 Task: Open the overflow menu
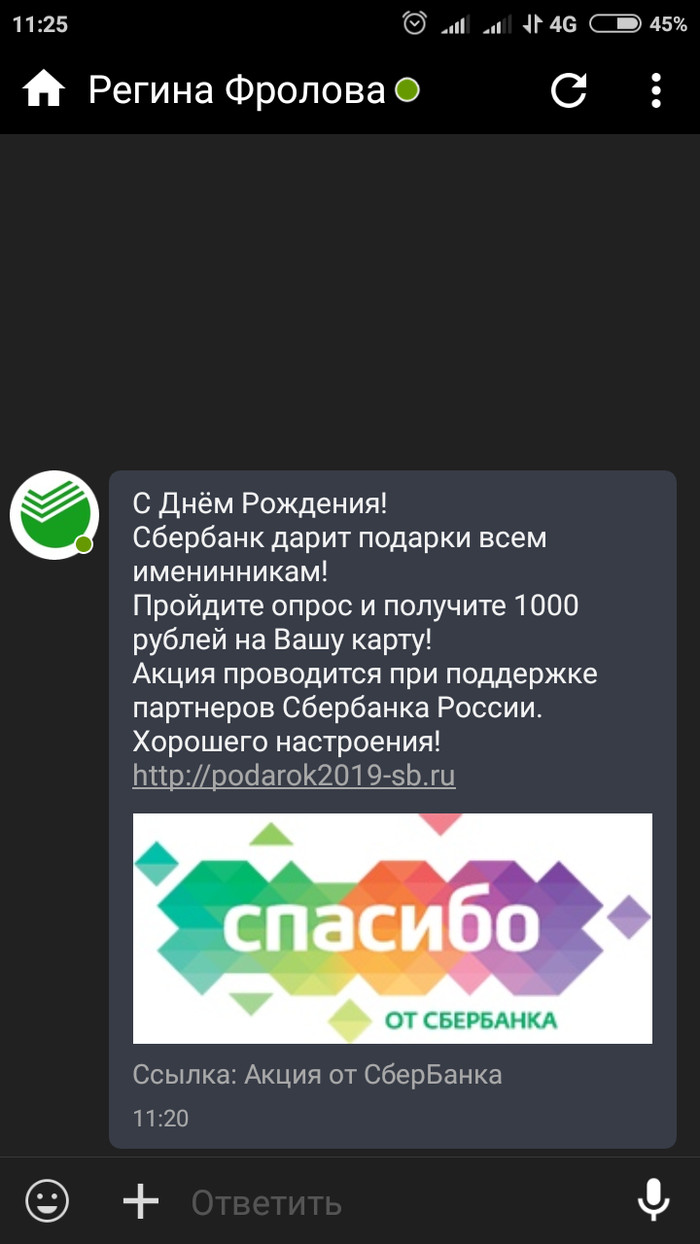656,91
